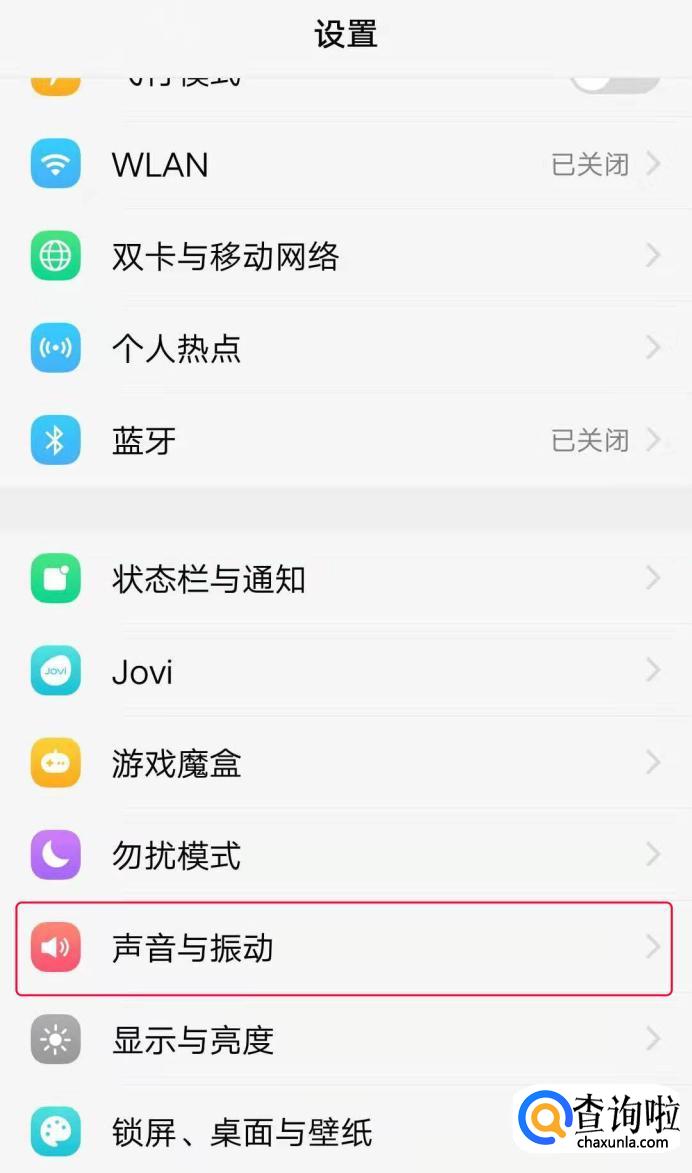The height and width of the screenshot is (1173, 692).
Task: Open 显示与亮度 settings
Action: tap(345, 1040)
